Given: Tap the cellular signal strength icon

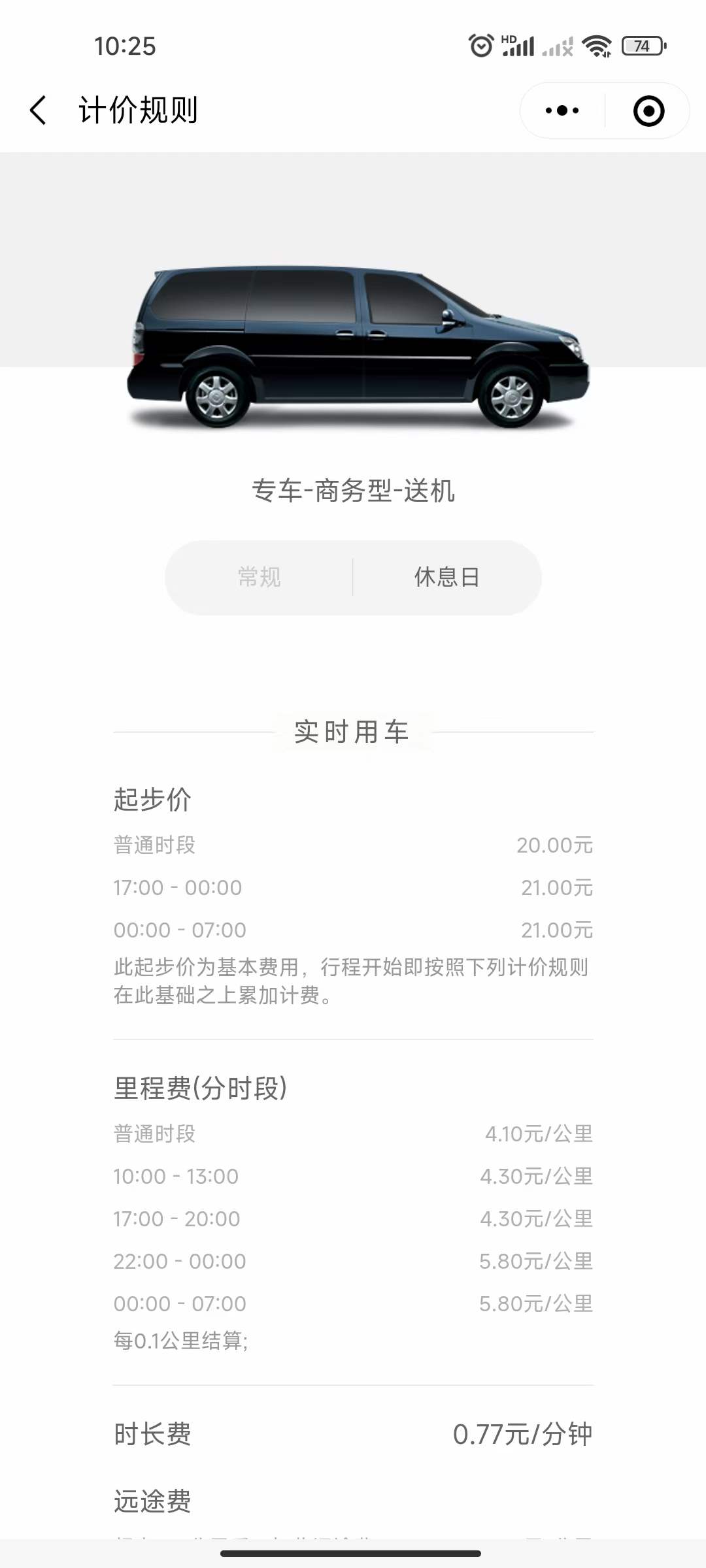Looking at the screenshot, I should tap(520, 46).
